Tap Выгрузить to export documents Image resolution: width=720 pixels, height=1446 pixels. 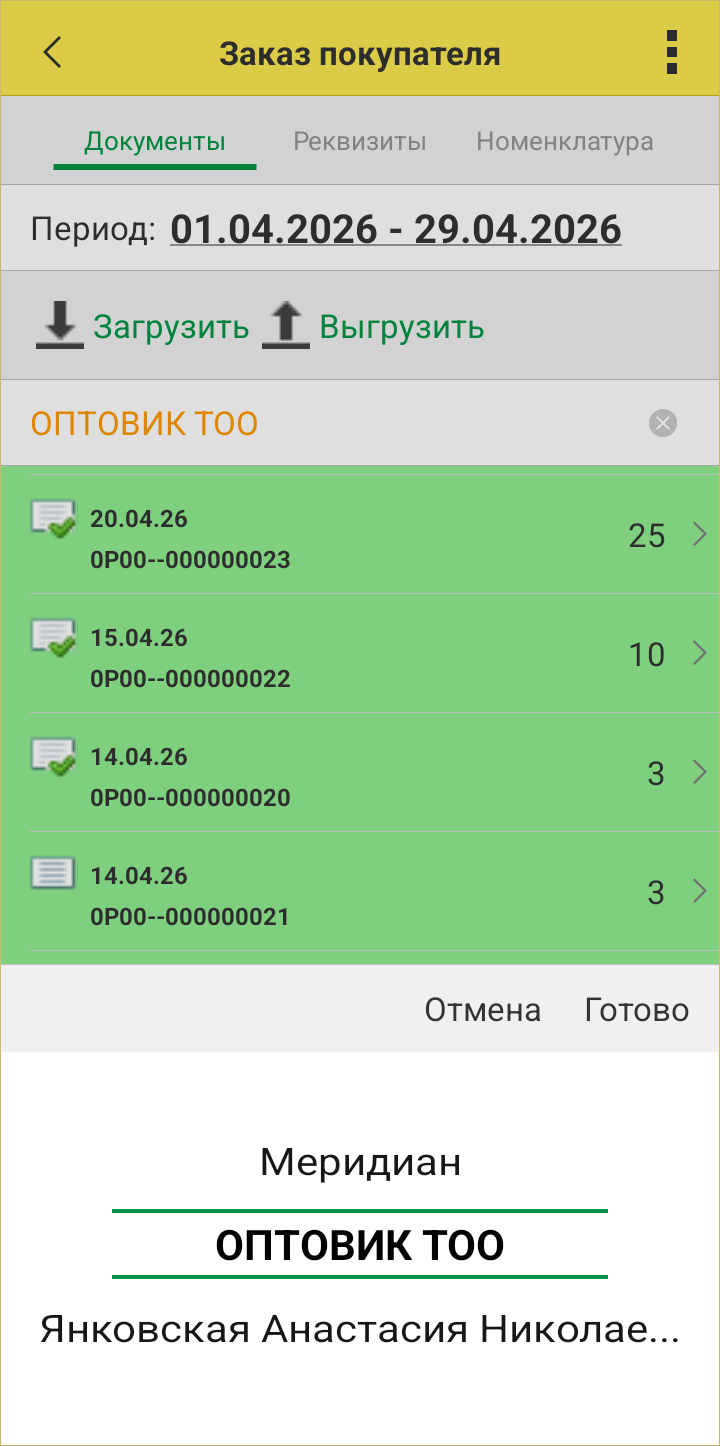click(x=373, y=326)
